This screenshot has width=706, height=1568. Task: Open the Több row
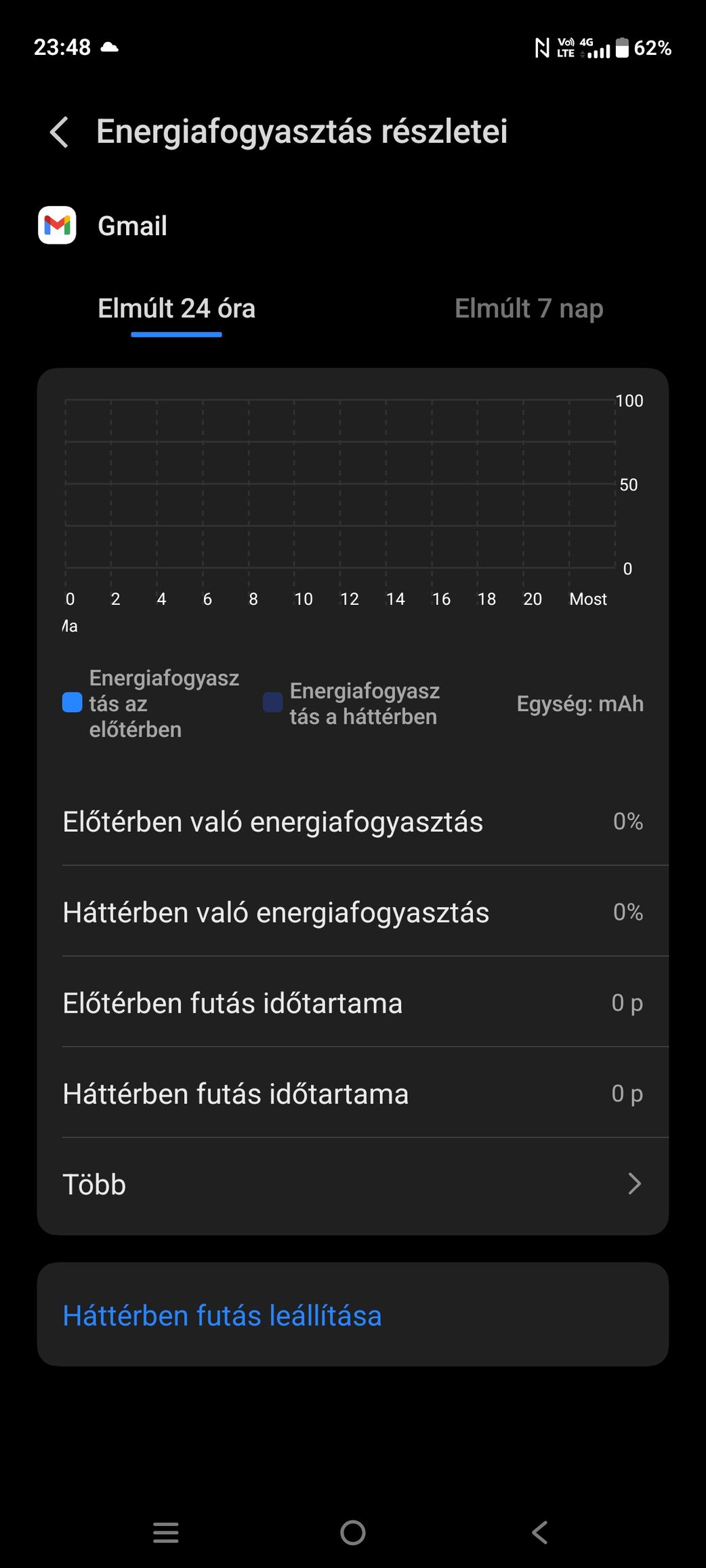[352, 1185]
